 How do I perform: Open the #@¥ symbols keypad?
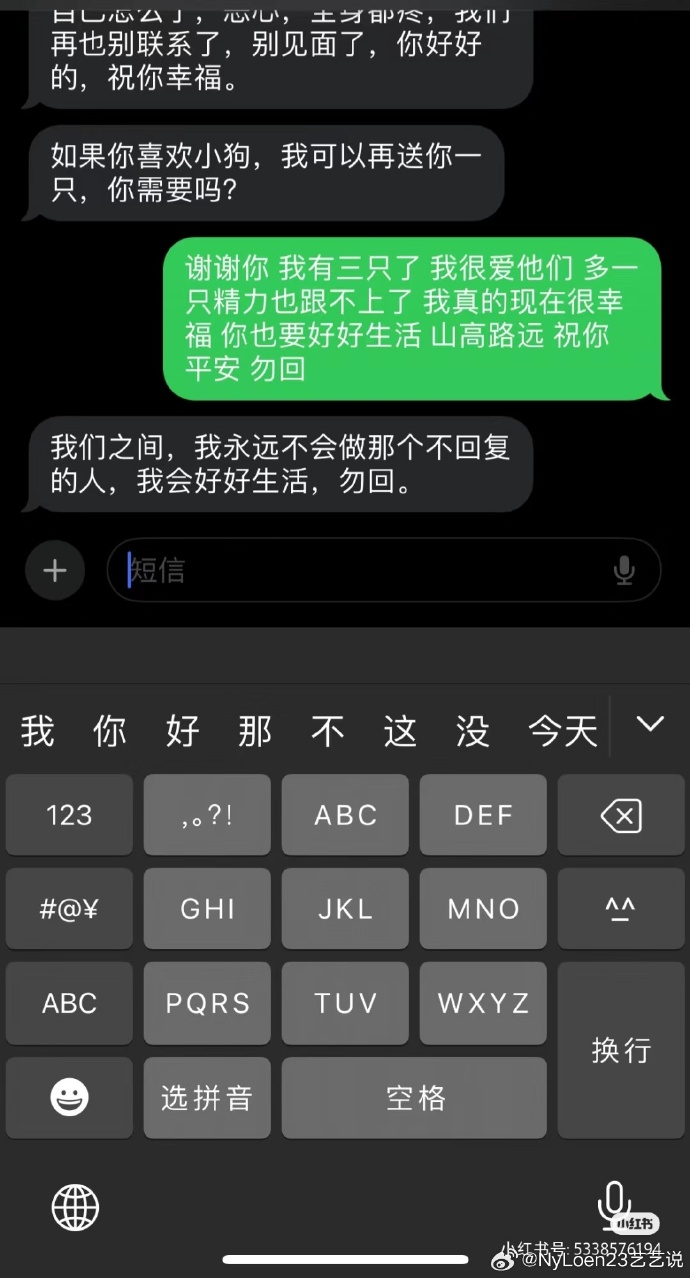[69, 909]
